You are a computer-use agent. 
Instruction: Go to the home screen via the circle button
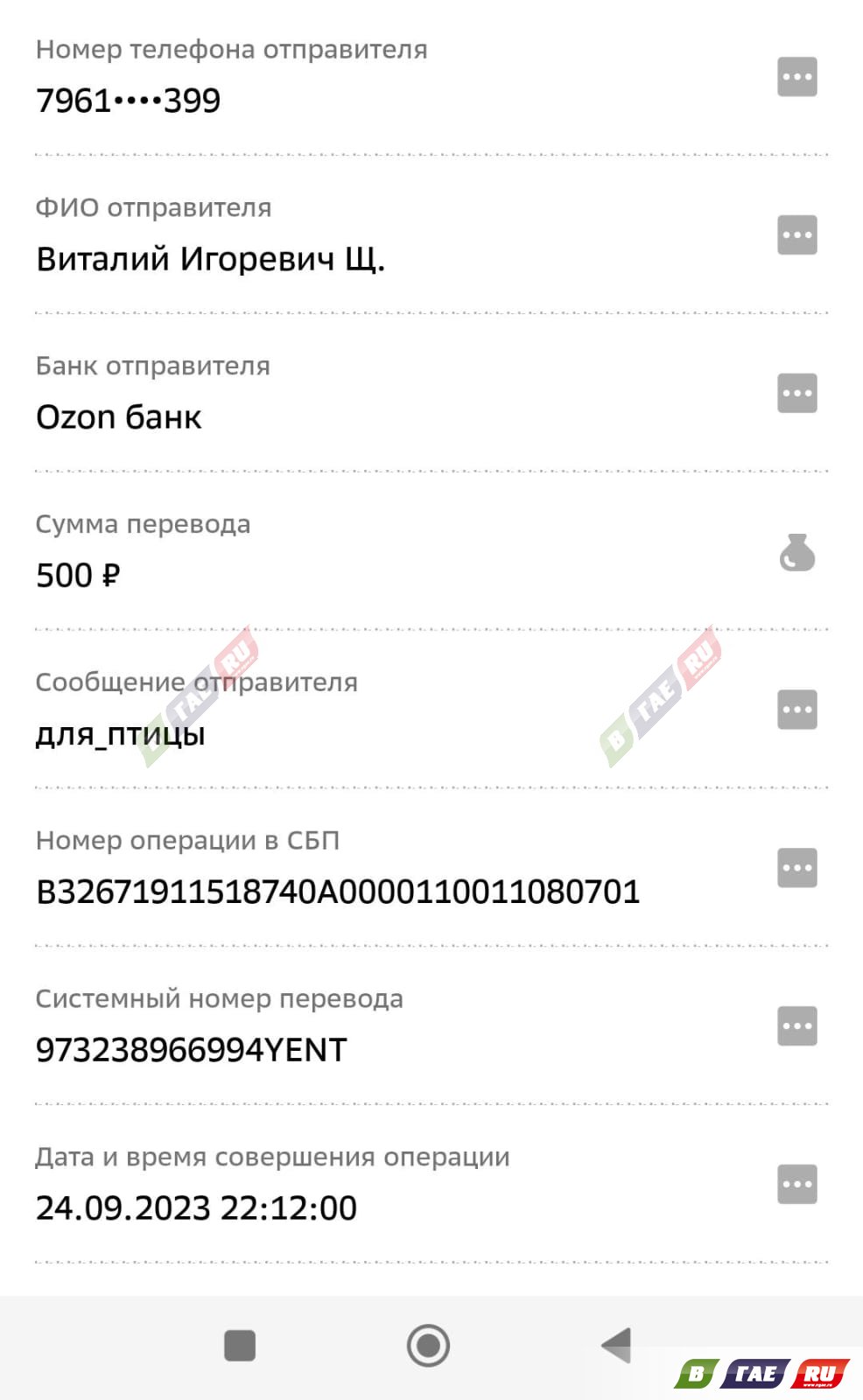[428, 1346]
